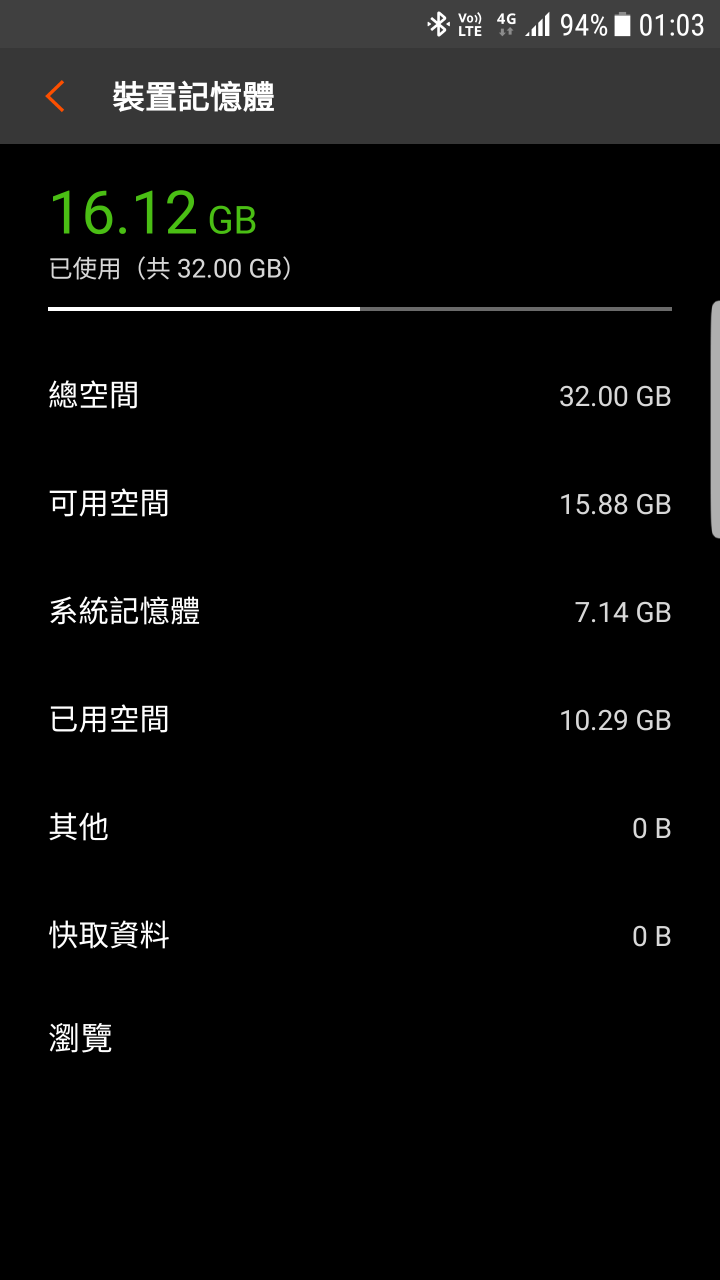720x1280 pixels.
Task: Open 快取資料 to clear cache
Action: (360, 936)
